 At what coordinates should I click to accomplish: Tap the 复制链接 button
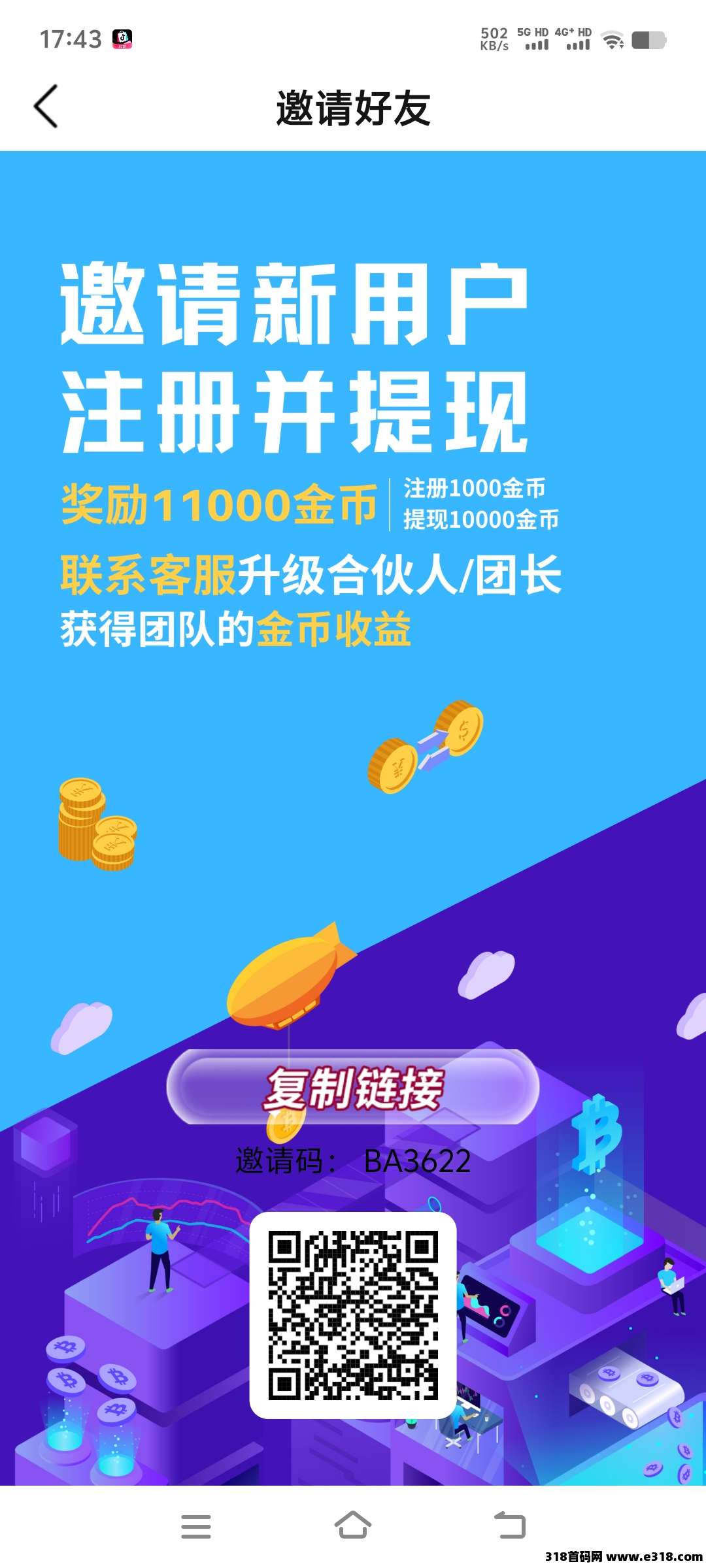pyautogui.click(x=353, y=1088)
